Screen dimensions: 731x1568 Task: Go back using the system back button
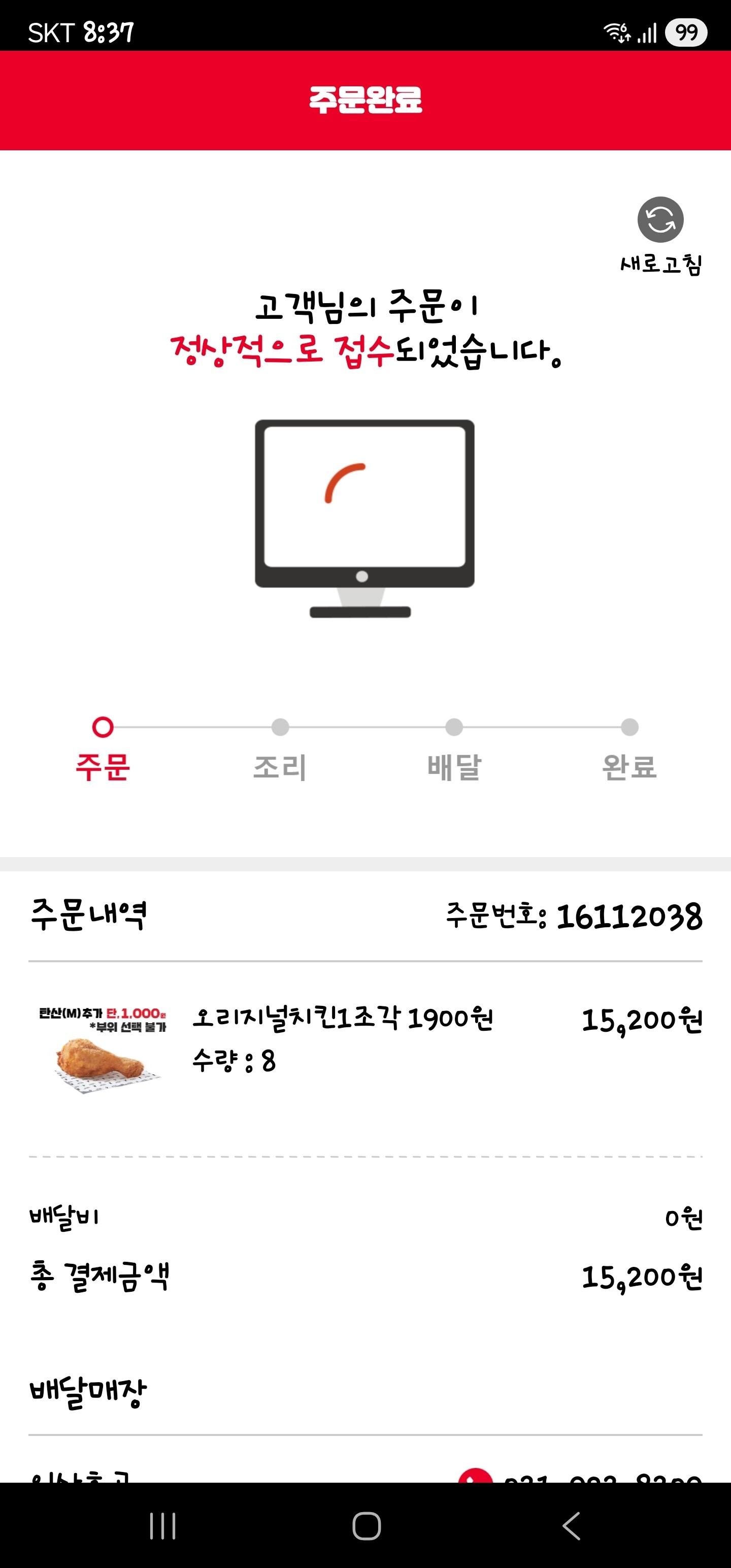(571, 1526)
